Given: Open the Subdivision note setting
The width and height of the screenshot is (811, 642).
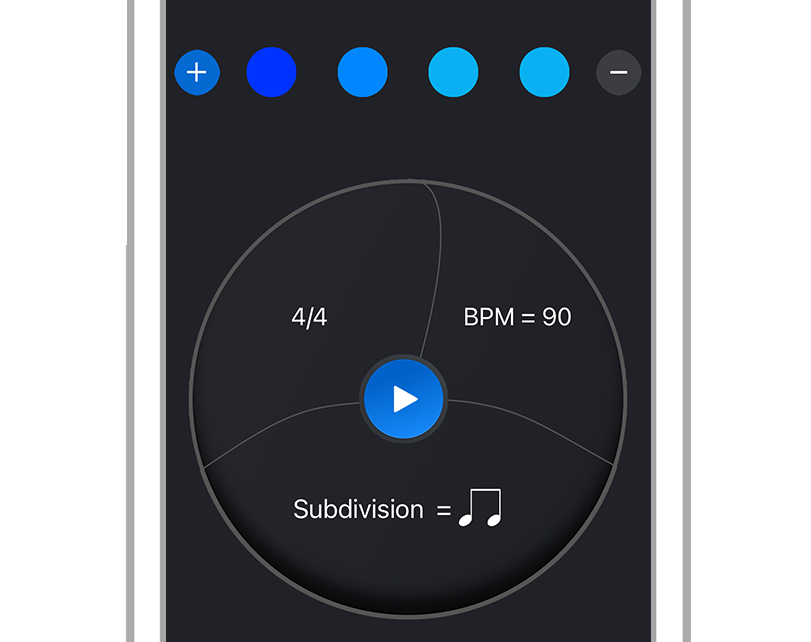Looking at the screenshot, I should (x=398, y=509).
